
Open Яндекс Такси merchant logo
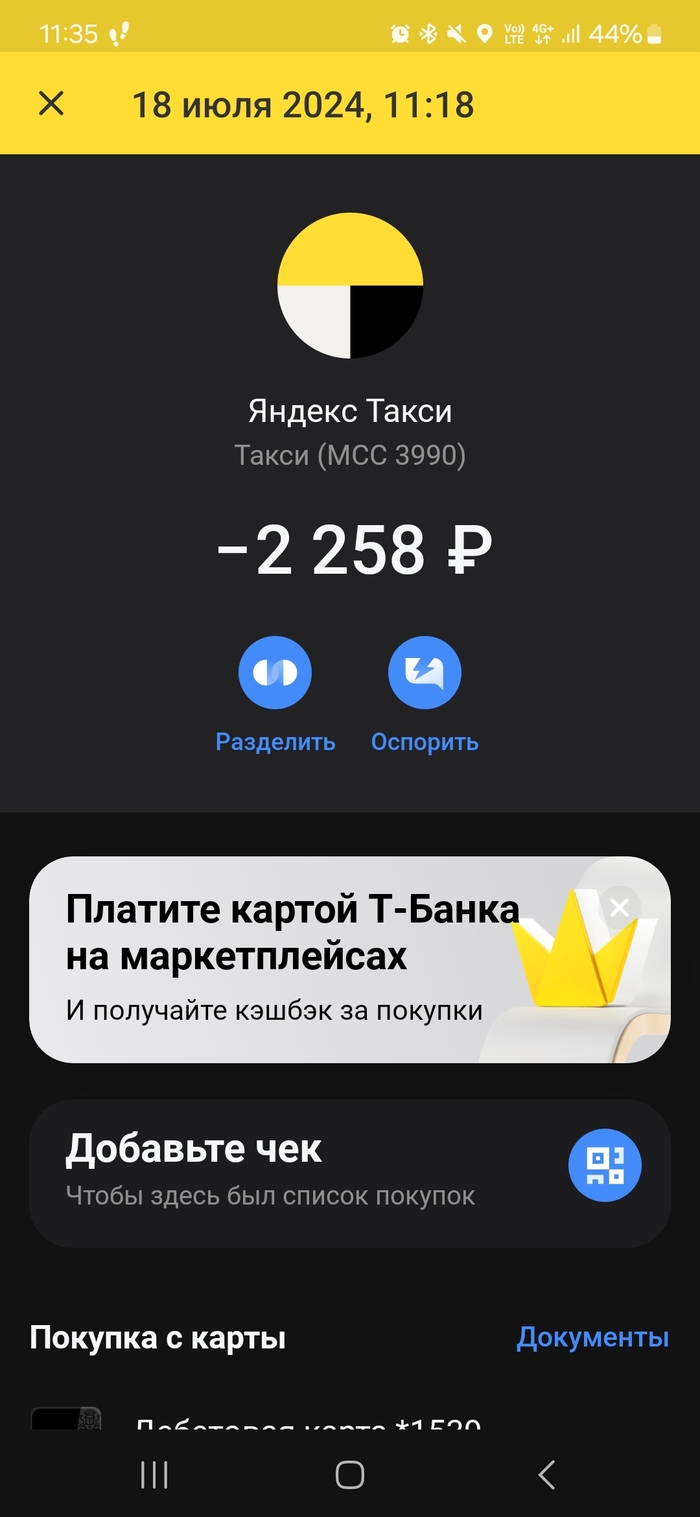[x=350, y=285]
